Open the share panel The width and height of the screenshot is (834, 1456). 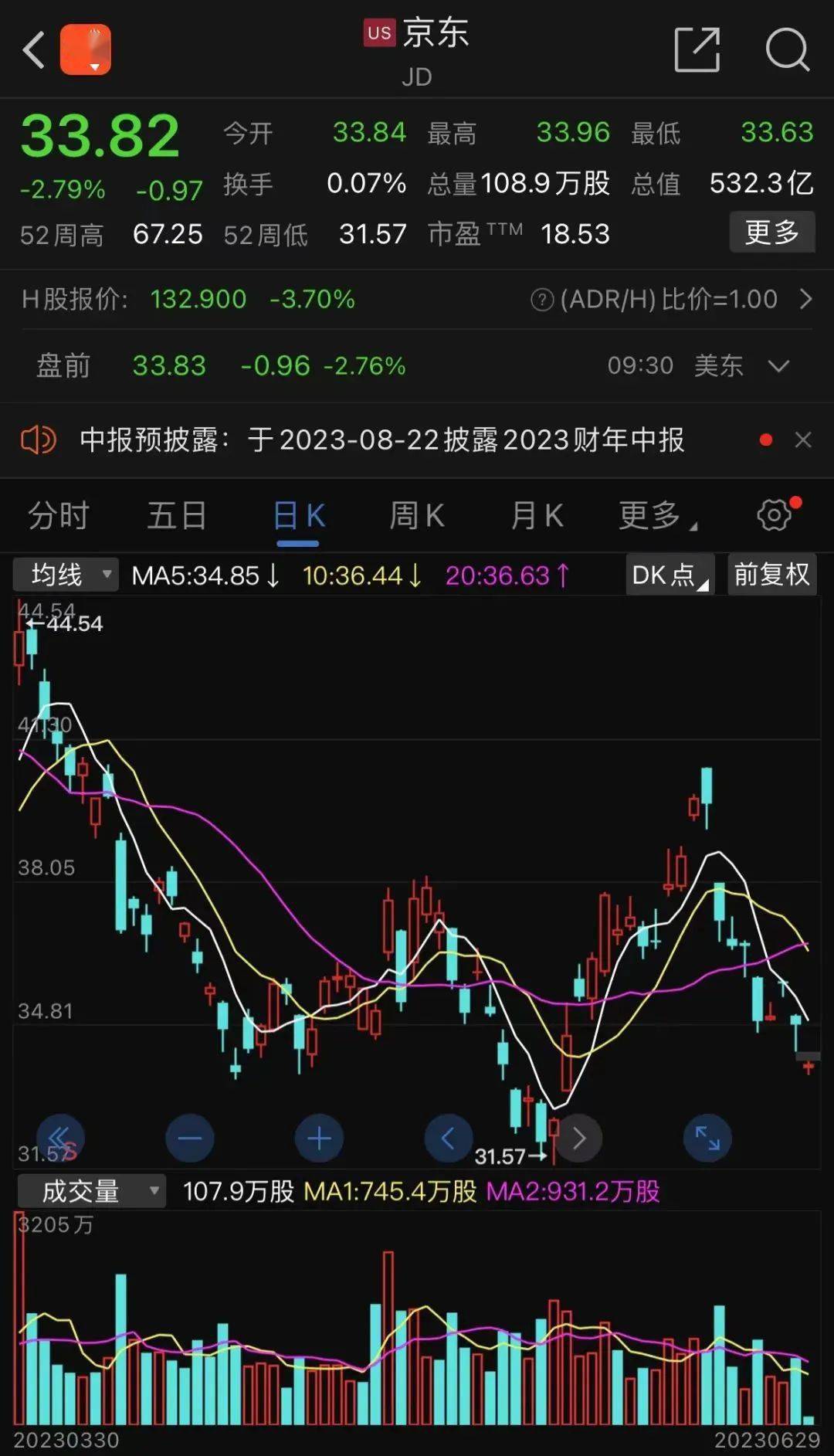tap(696, 49)
